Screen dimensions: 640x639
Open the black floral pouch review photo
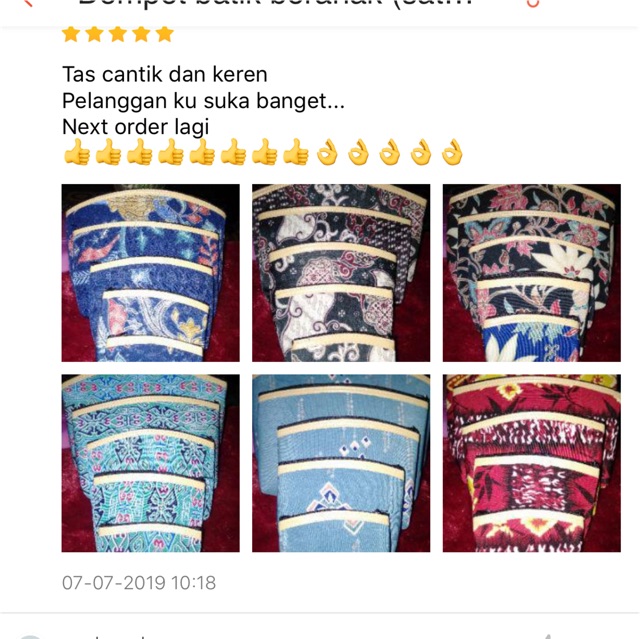click(531, 272)
